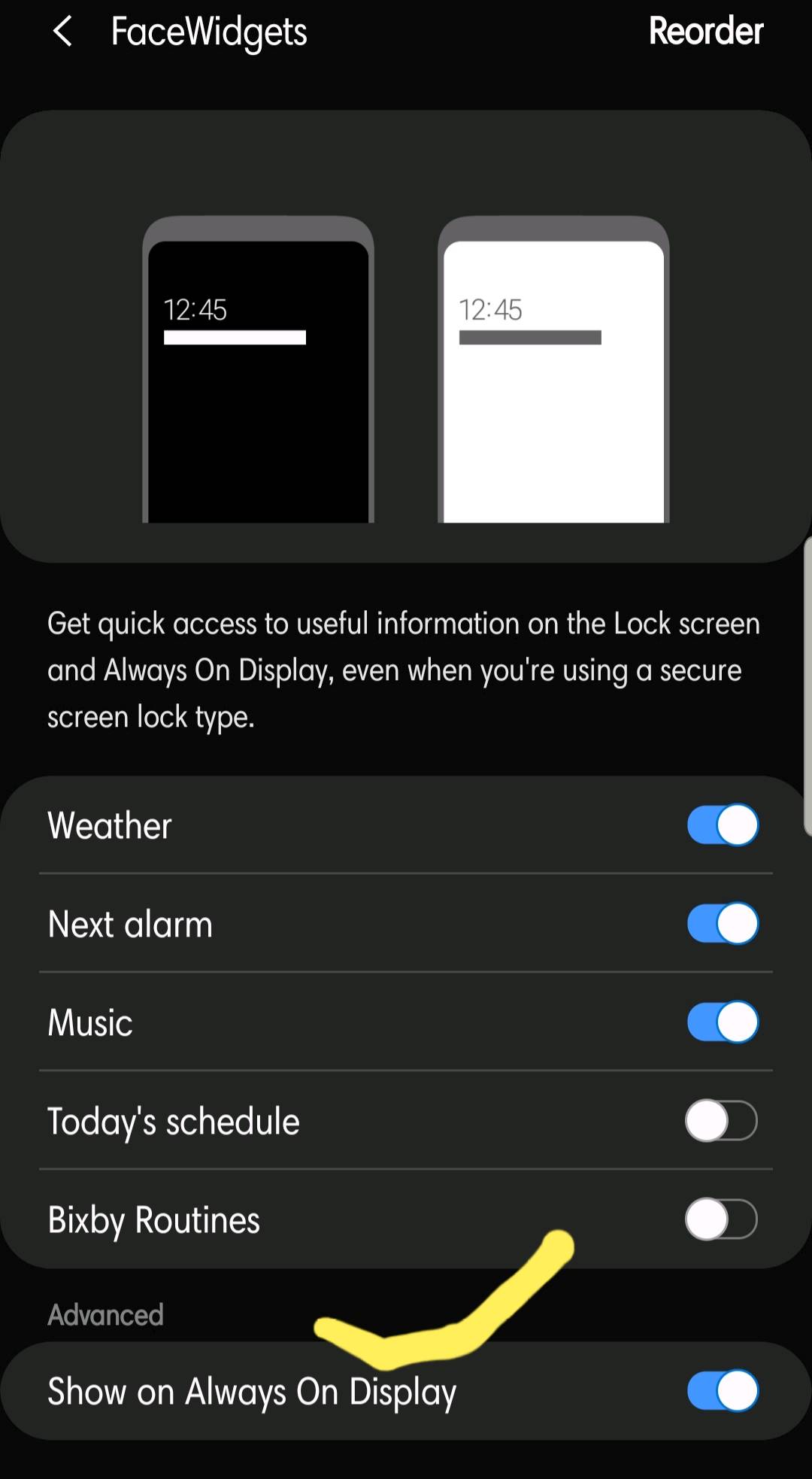Screen dimensions: 812x1479
Task: Turn off the Weather widget
Action: click(x=723, y=825)
